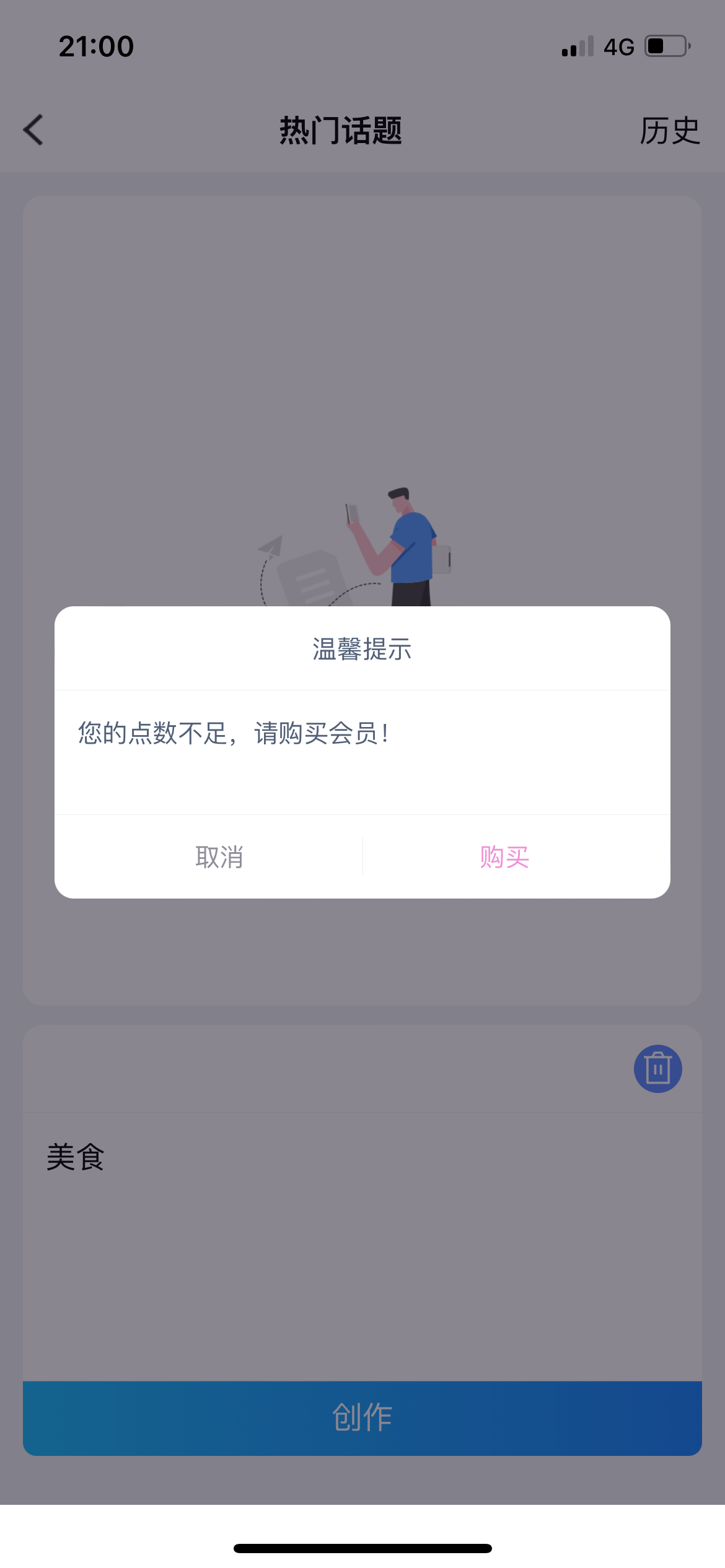Tap the 创作 create button
This screenshot has width=725, height=1568.
[x=362, y=1415]
